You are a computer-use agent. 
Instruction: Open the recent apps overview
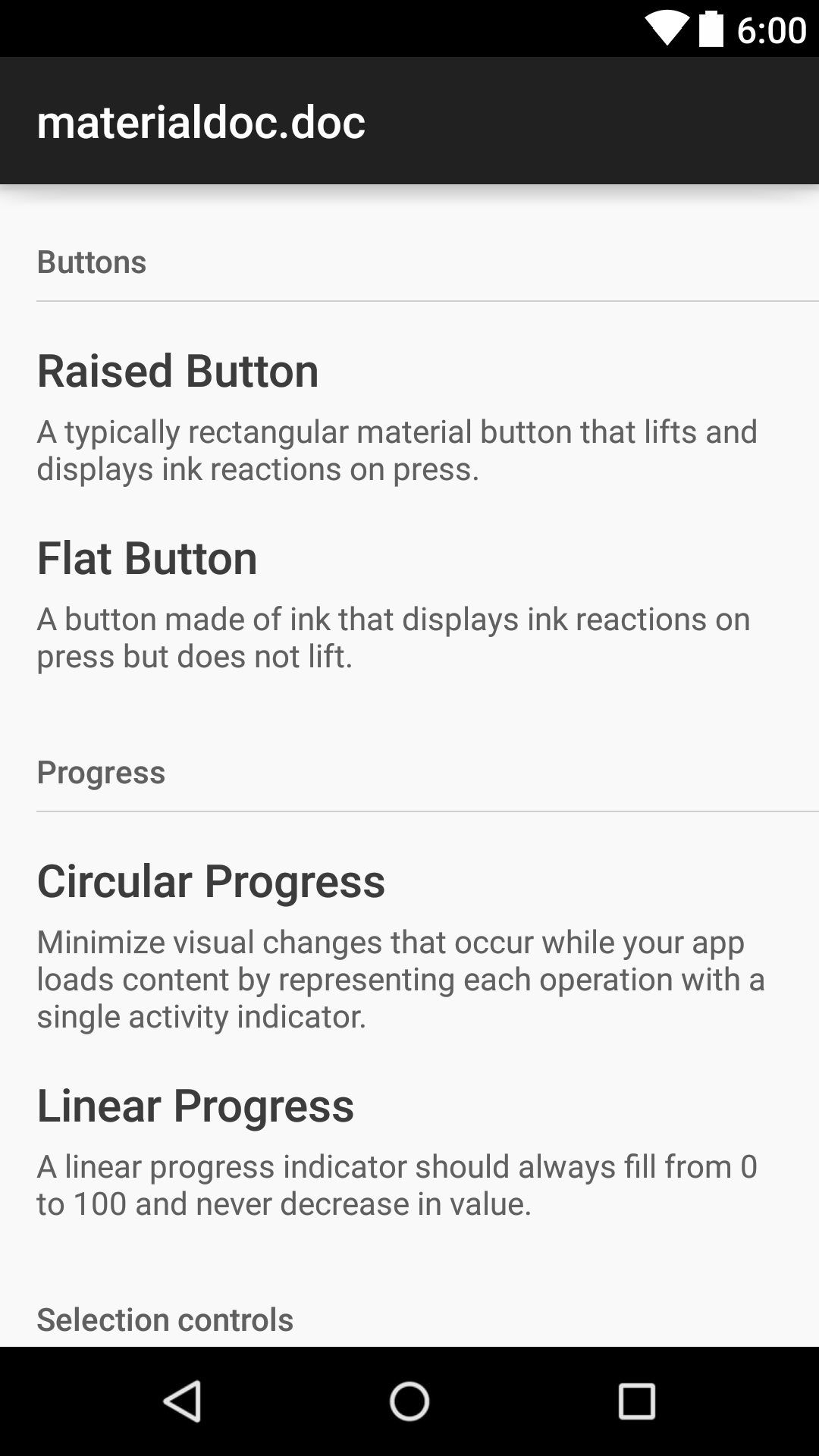pos(636,1401)
